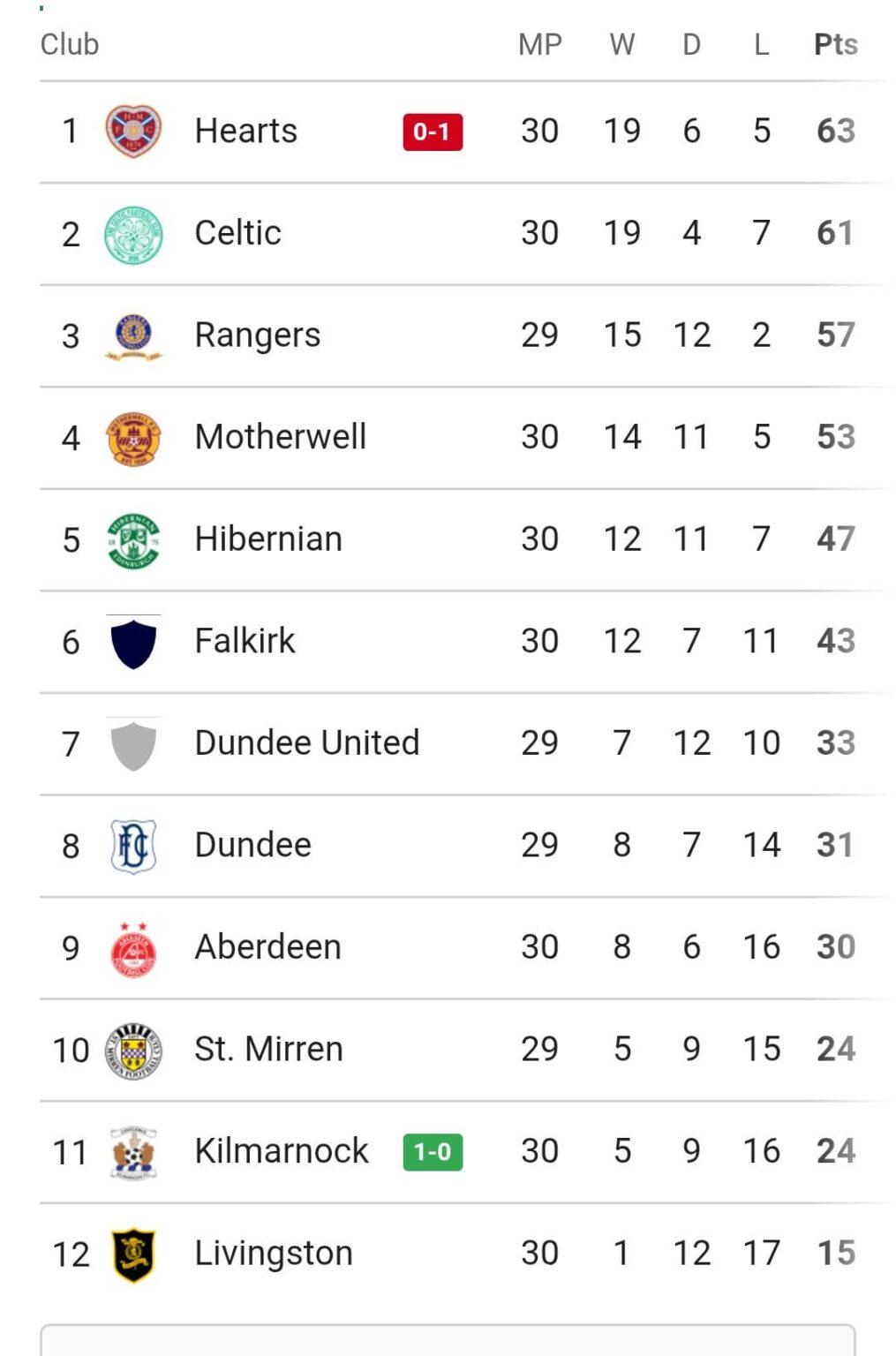This screenshot has height=1356, width=896.
Task: Click the Club column header
Action: [x=70, y=44]
